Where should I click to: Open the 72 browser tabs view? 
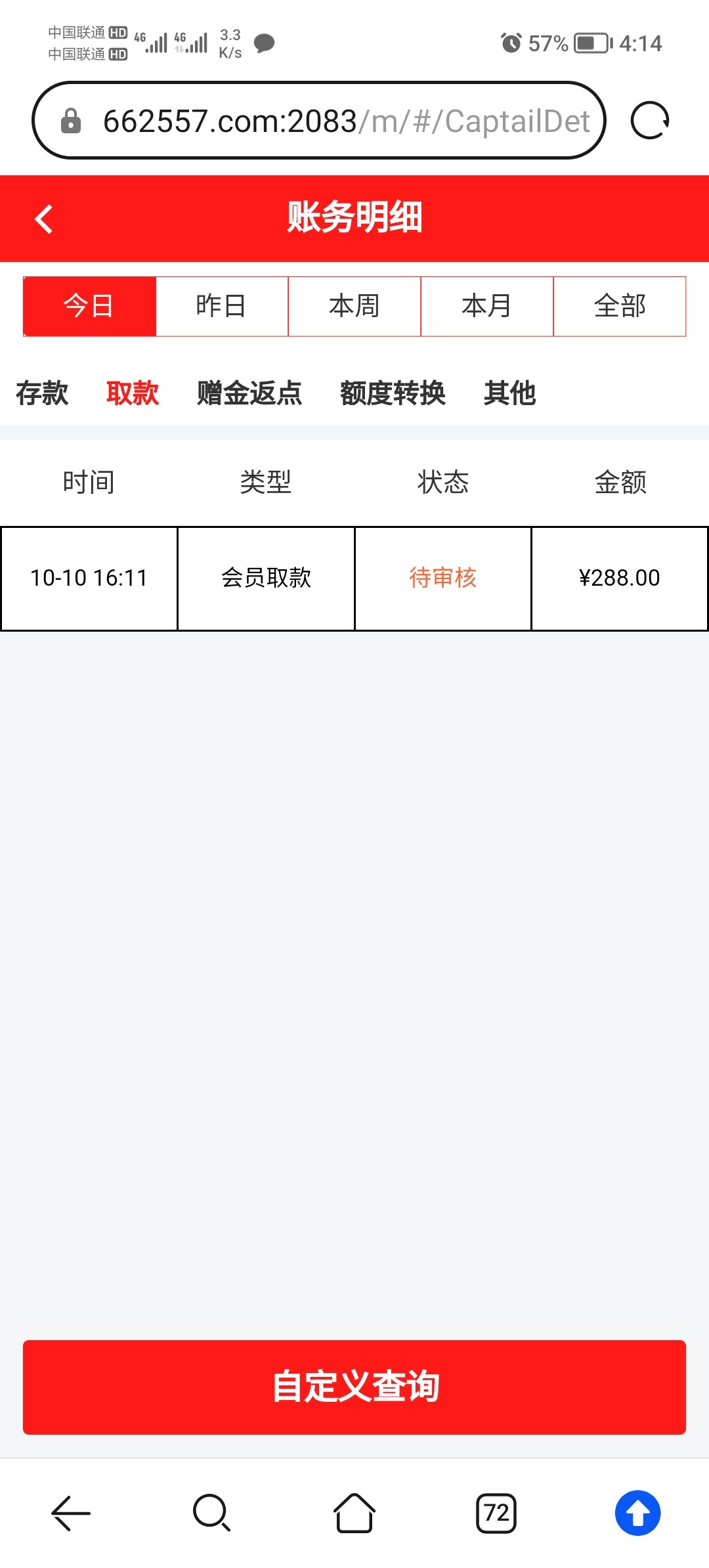click(496, 1513)
